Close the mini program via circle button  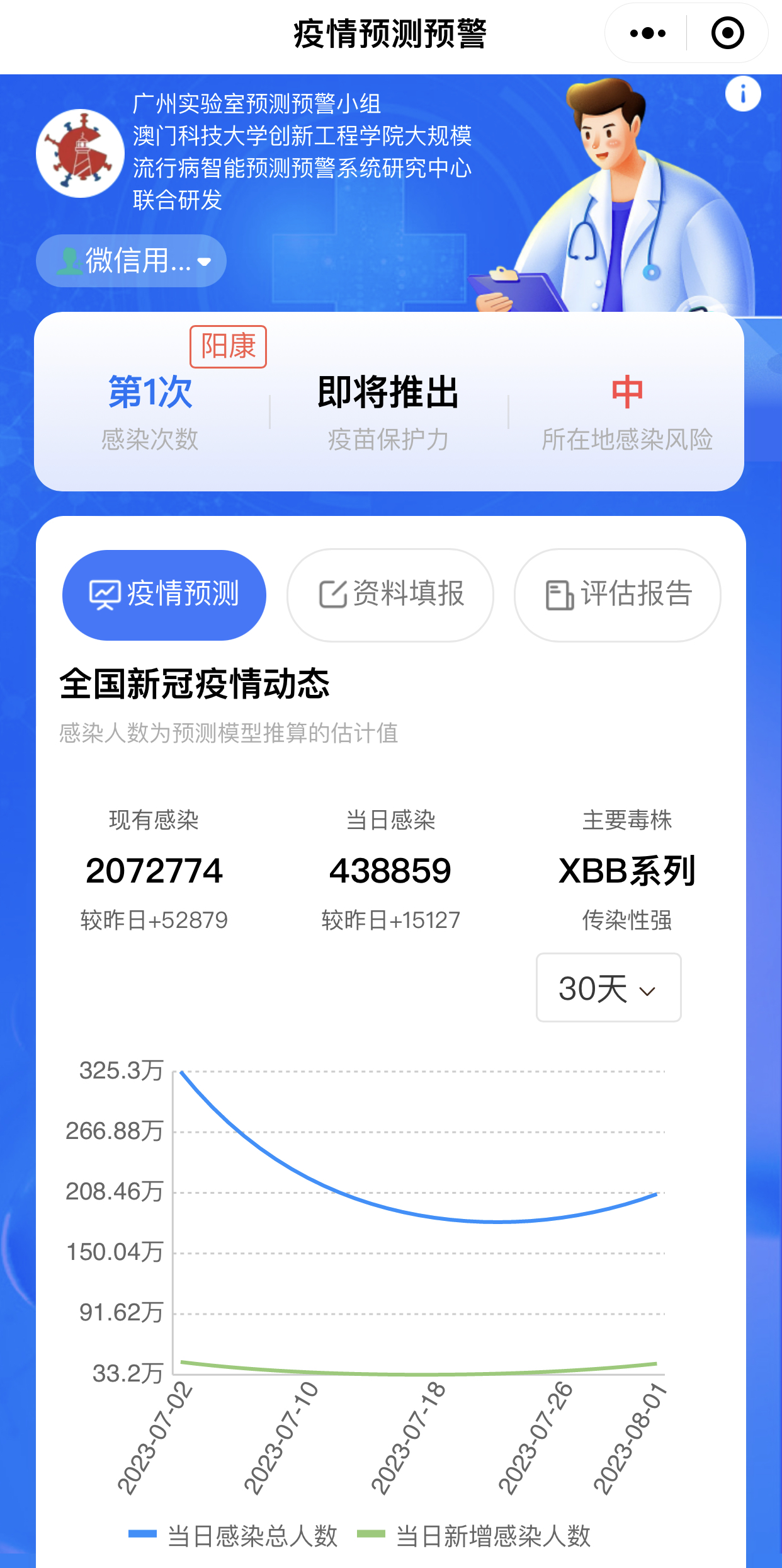point(727,33)
